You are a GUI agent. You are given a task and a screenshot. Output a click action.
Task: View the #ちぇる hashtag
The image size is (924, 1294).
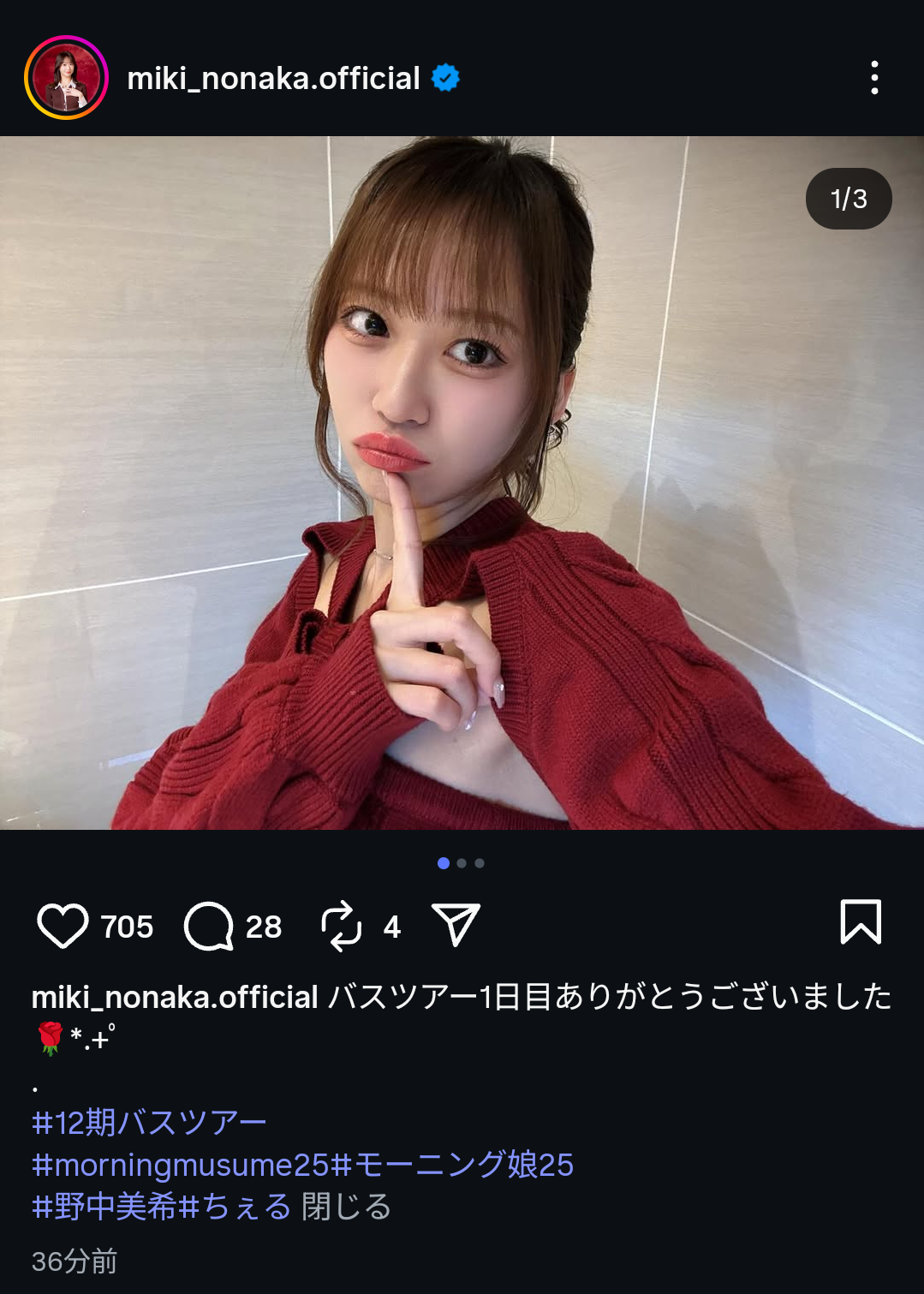tap(235, 1207)
